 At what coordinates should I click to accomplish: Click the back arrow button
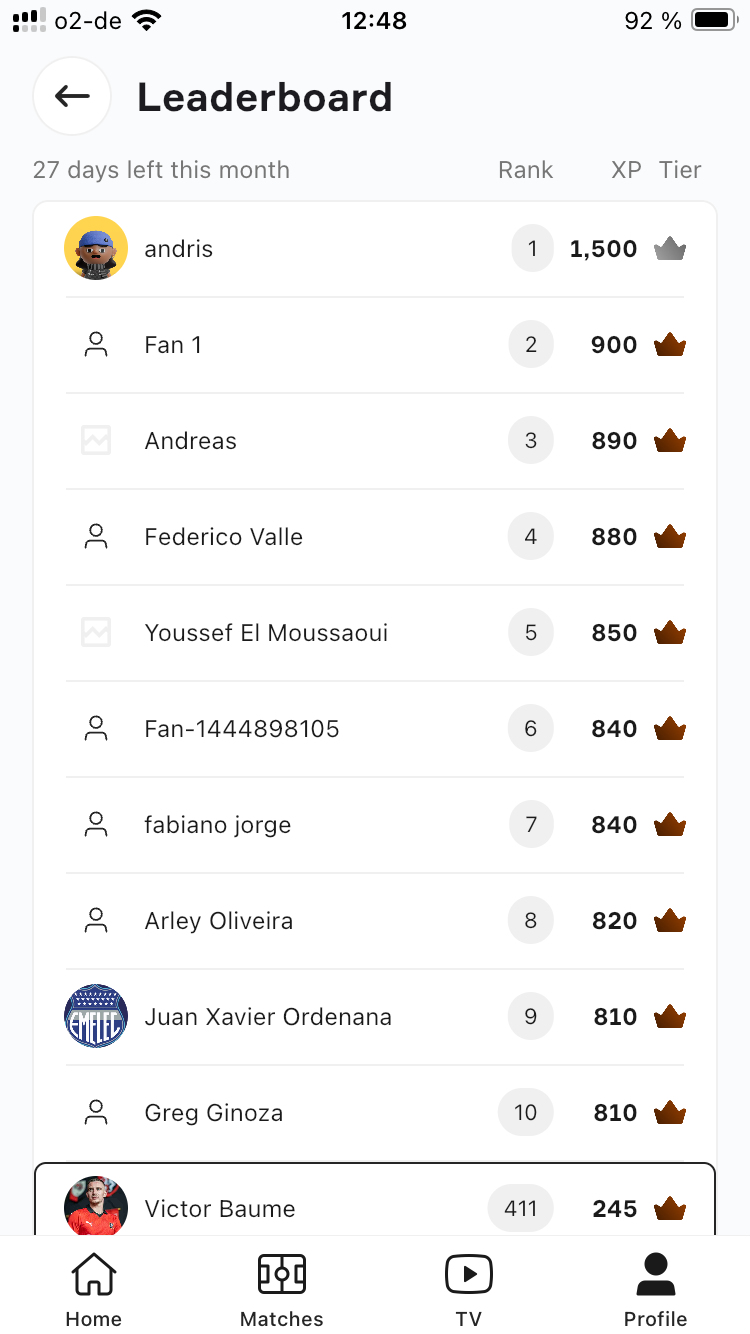[72, 96]
